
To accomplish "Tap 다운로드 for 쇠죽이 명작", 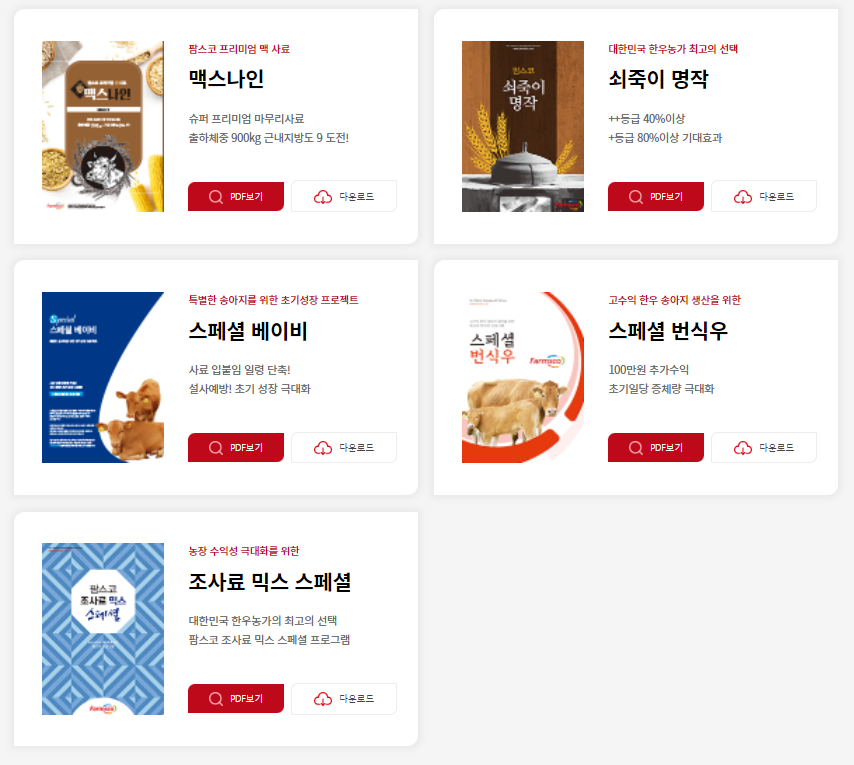I will 764,196.
